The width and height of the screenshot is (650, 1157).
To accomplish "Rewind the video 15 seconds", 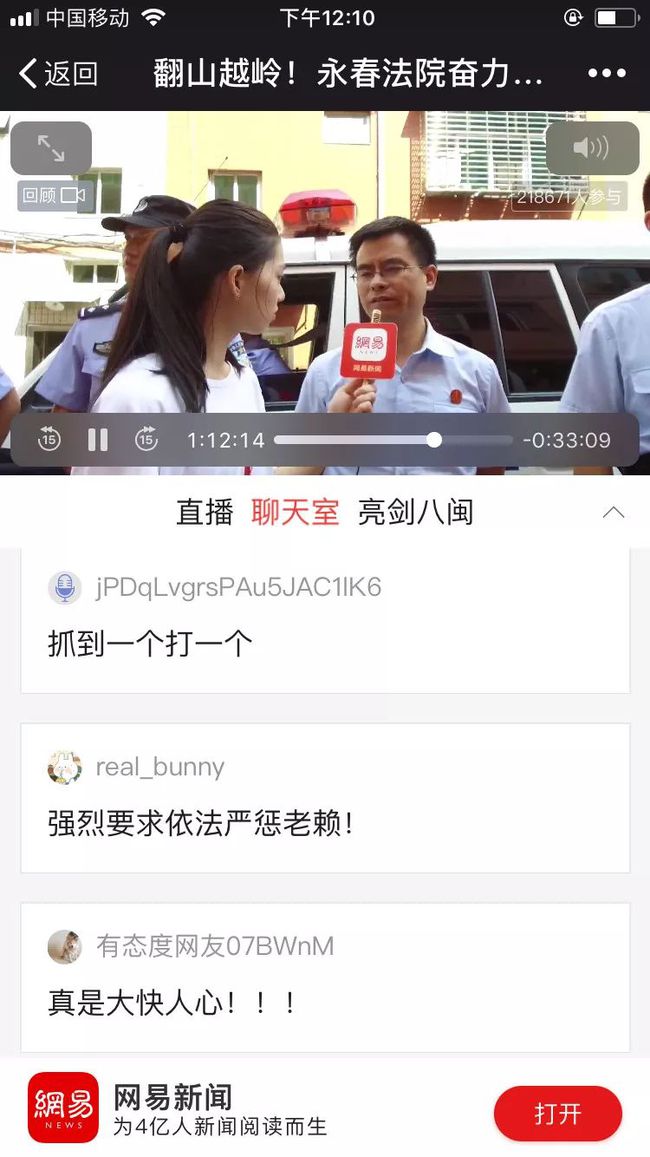I will [49, 440].
